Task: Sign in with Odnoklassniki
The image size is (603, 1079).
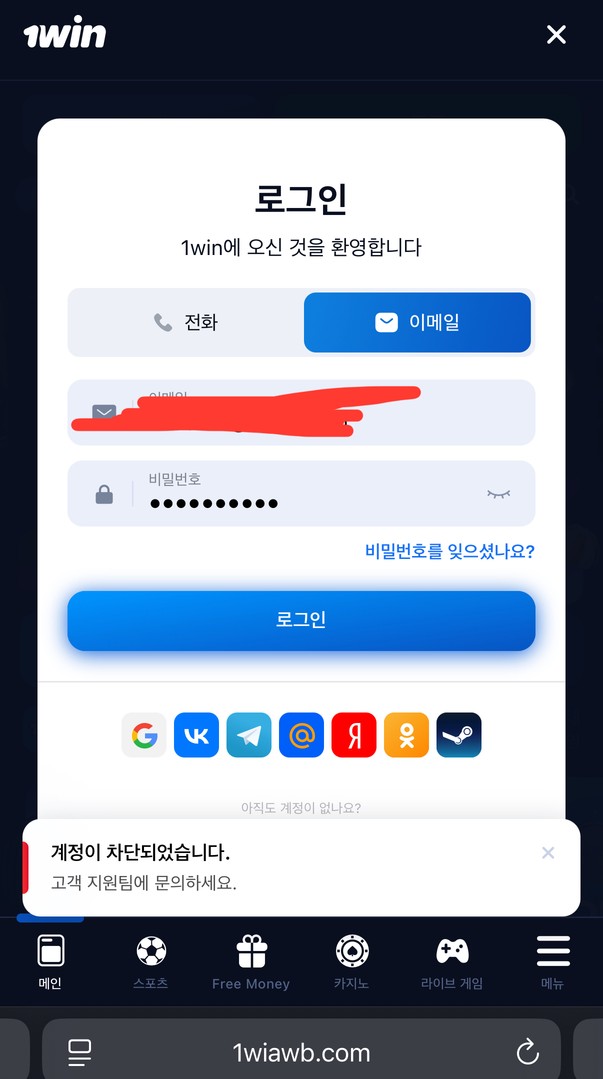Action: tap(406, 735)
